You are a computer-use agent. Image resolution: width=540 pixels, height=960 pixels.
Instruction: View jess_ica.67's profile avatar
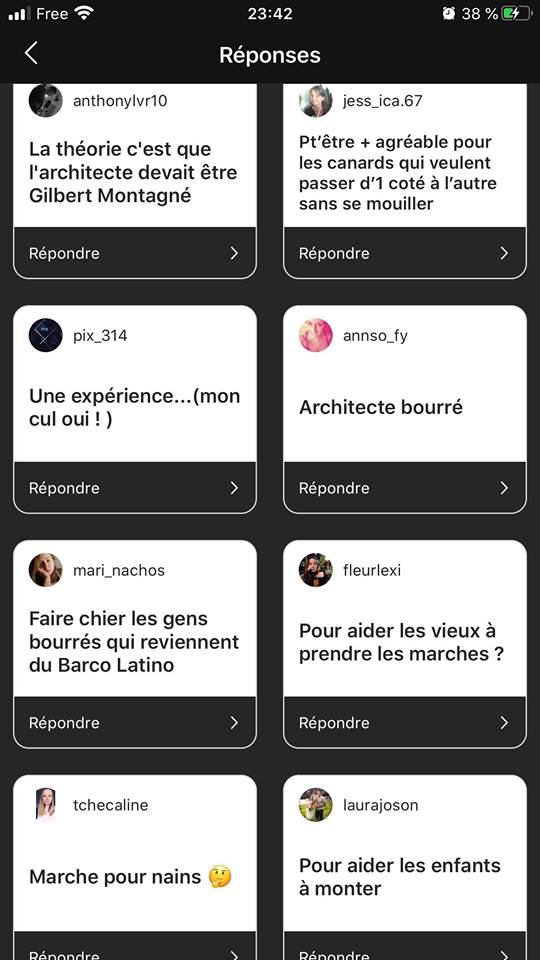(316, 100)
